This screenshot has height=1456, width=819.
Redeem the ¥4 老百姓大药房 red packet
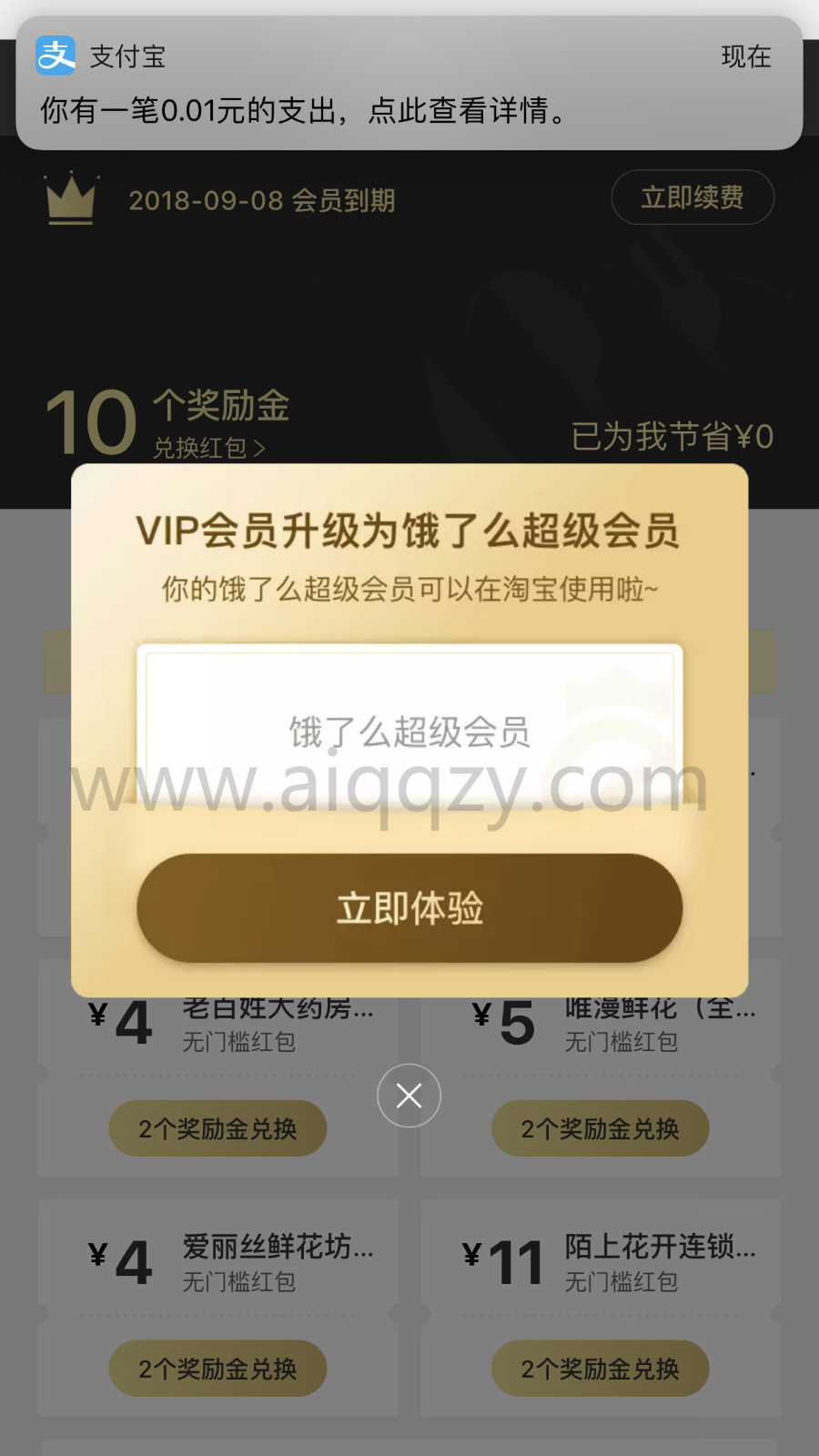(x=217, y=1129)
